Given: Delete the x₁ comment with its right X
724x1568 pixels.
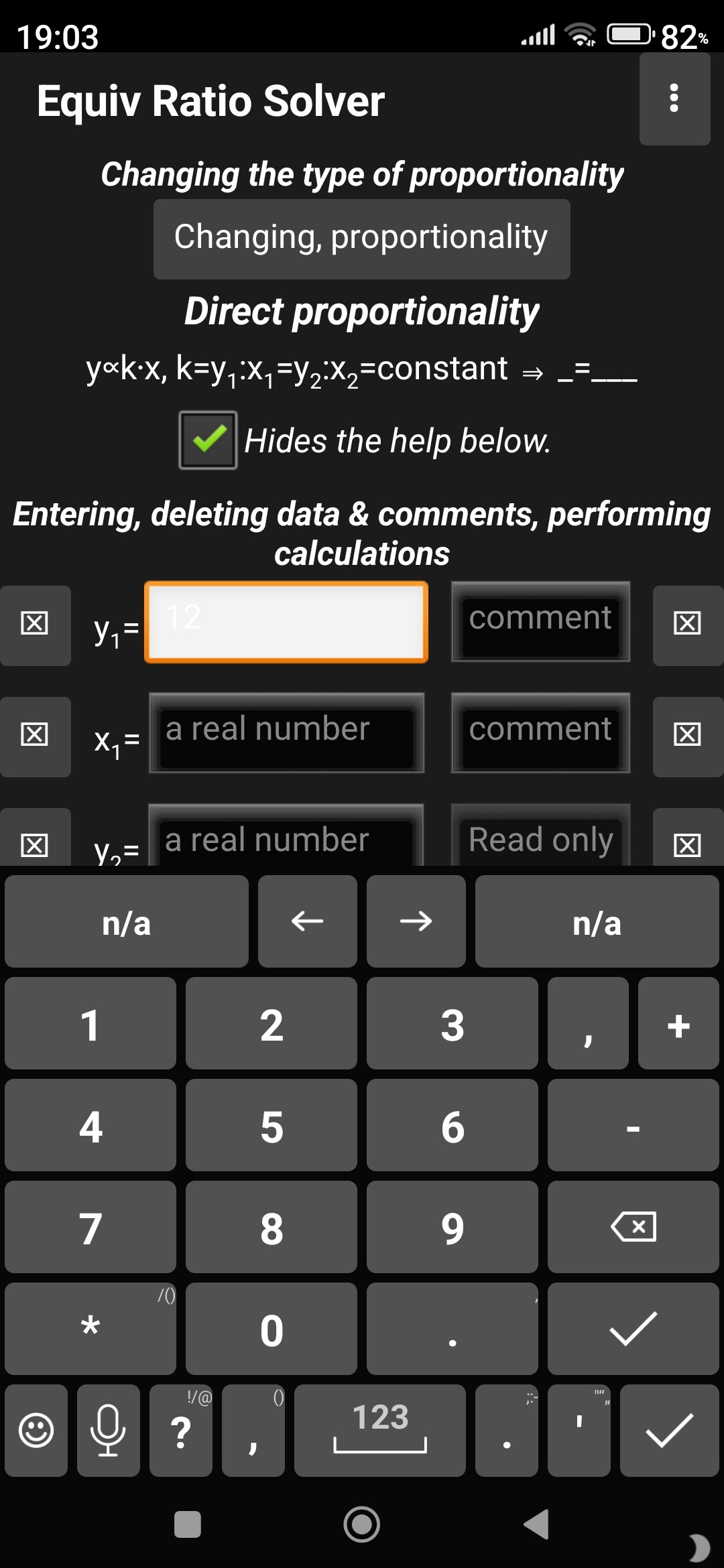Looking at the screenshot, I should 688,736.
